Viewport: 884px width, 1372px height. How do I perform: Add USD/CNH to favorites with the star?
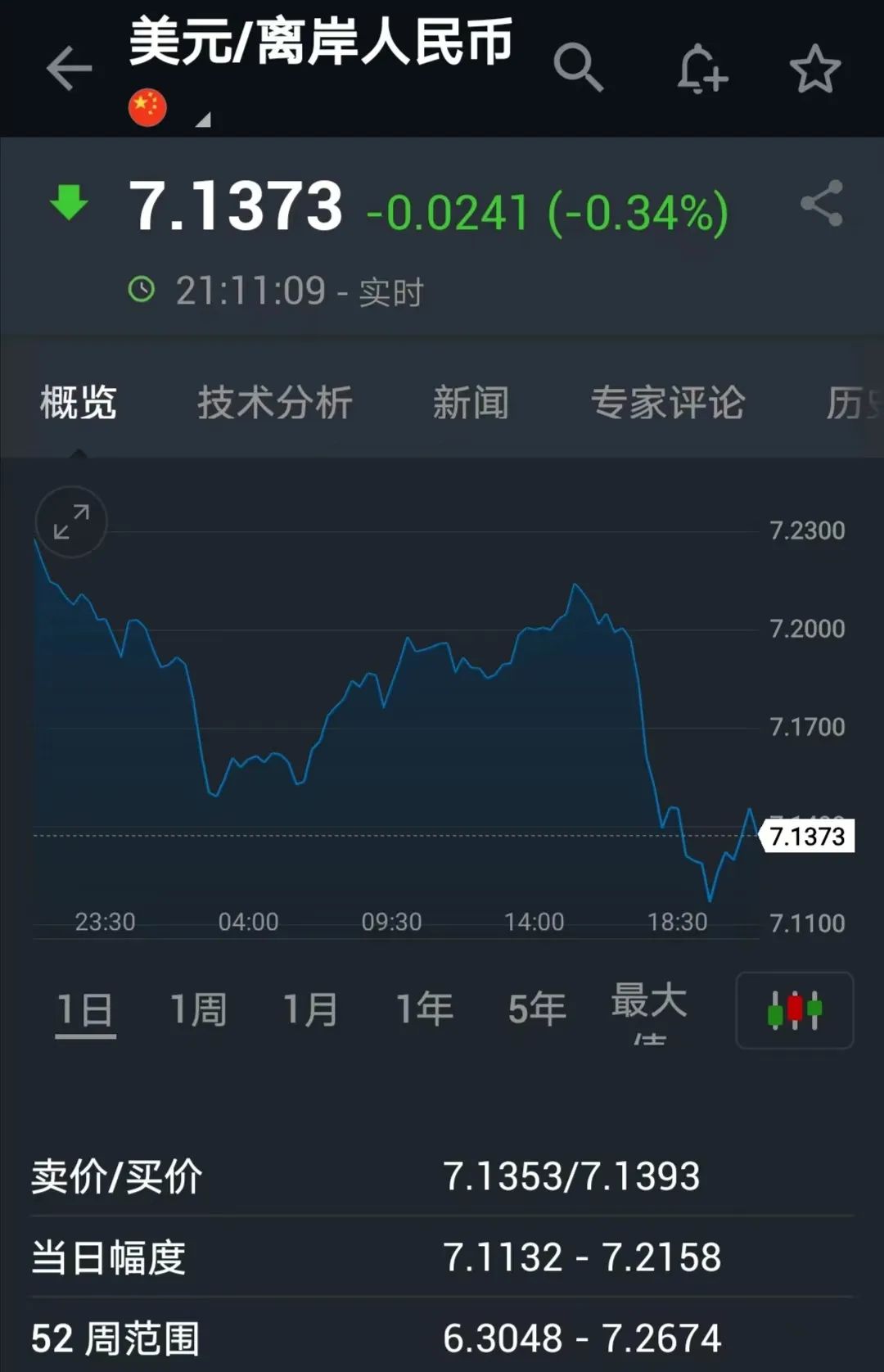click(x=814, y=69)
